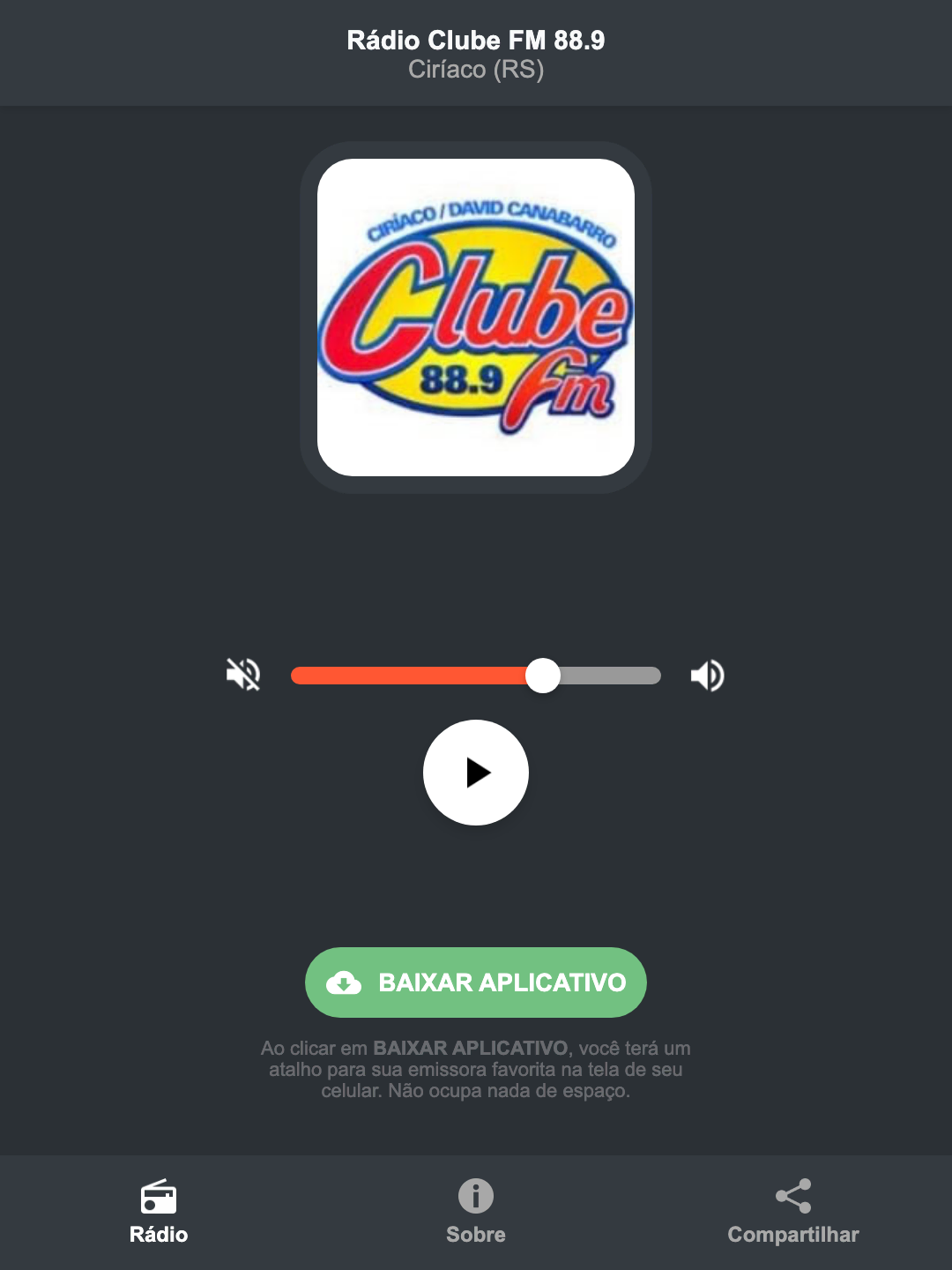Click the BAIXAR APLICATIVO bold text in description
Viewport: 952px width, 1270px height.
click(471, 1049)
